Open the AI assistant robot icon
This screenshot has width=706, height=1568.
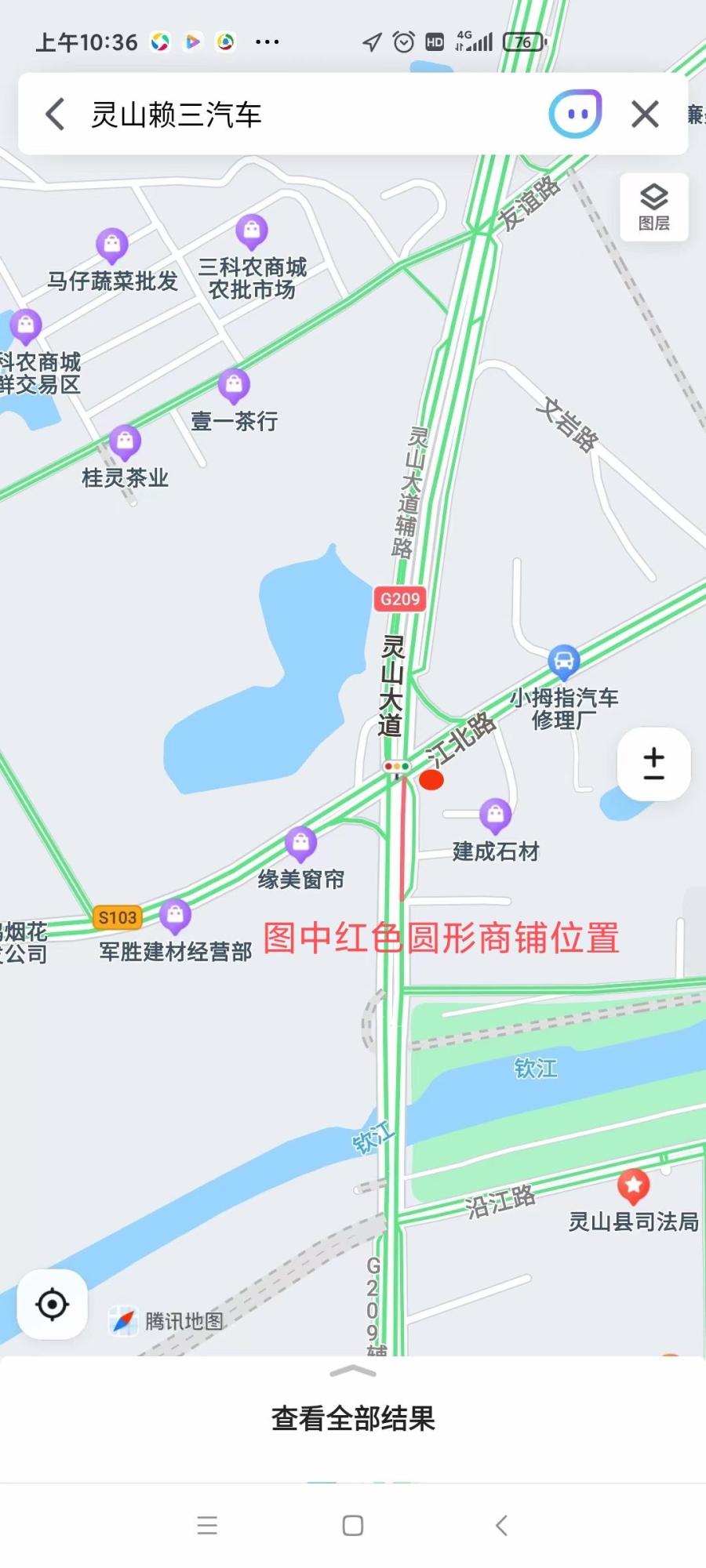tap(575, 114)
